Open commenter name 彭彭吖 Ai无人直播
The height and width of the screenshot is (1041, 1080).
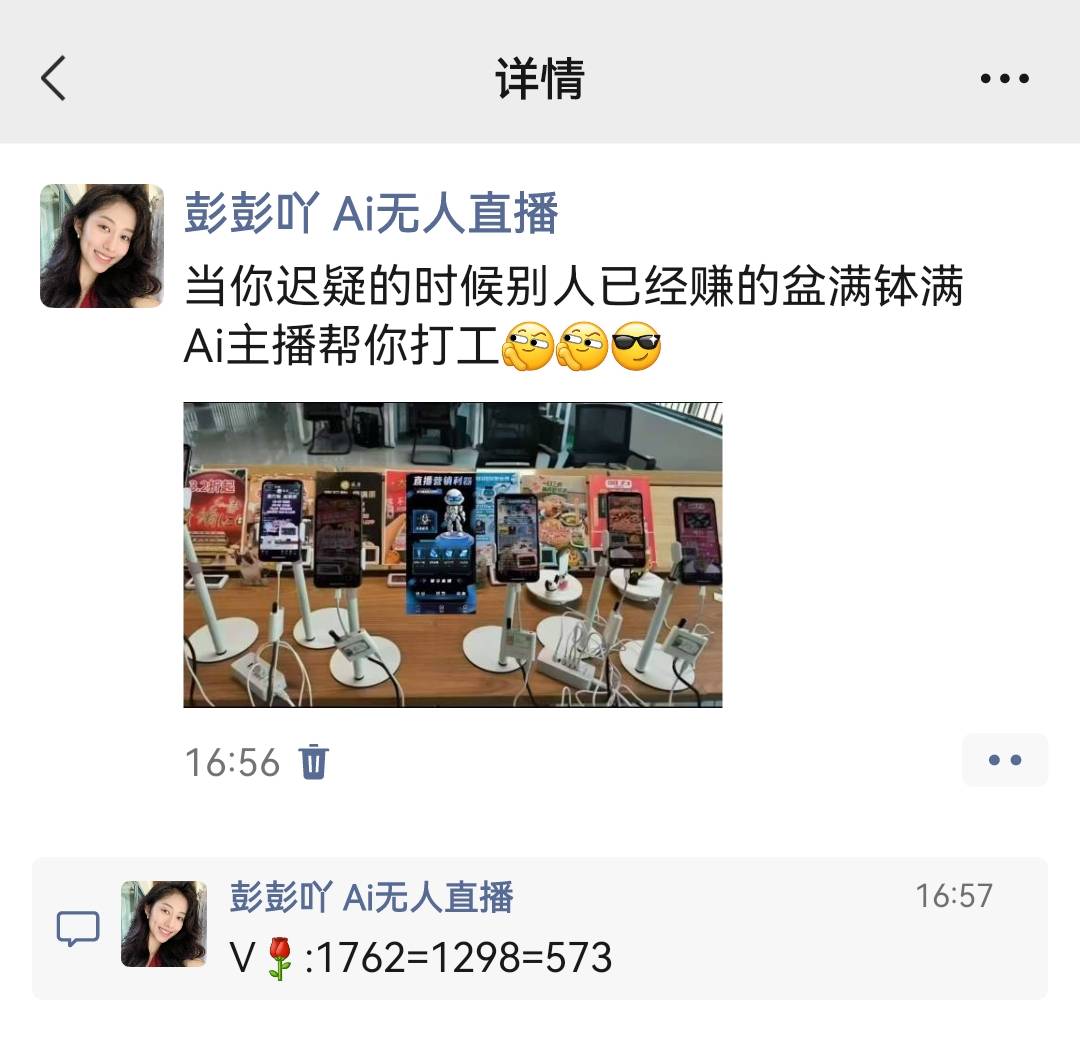pyautogui.click(x=371, y=897)
